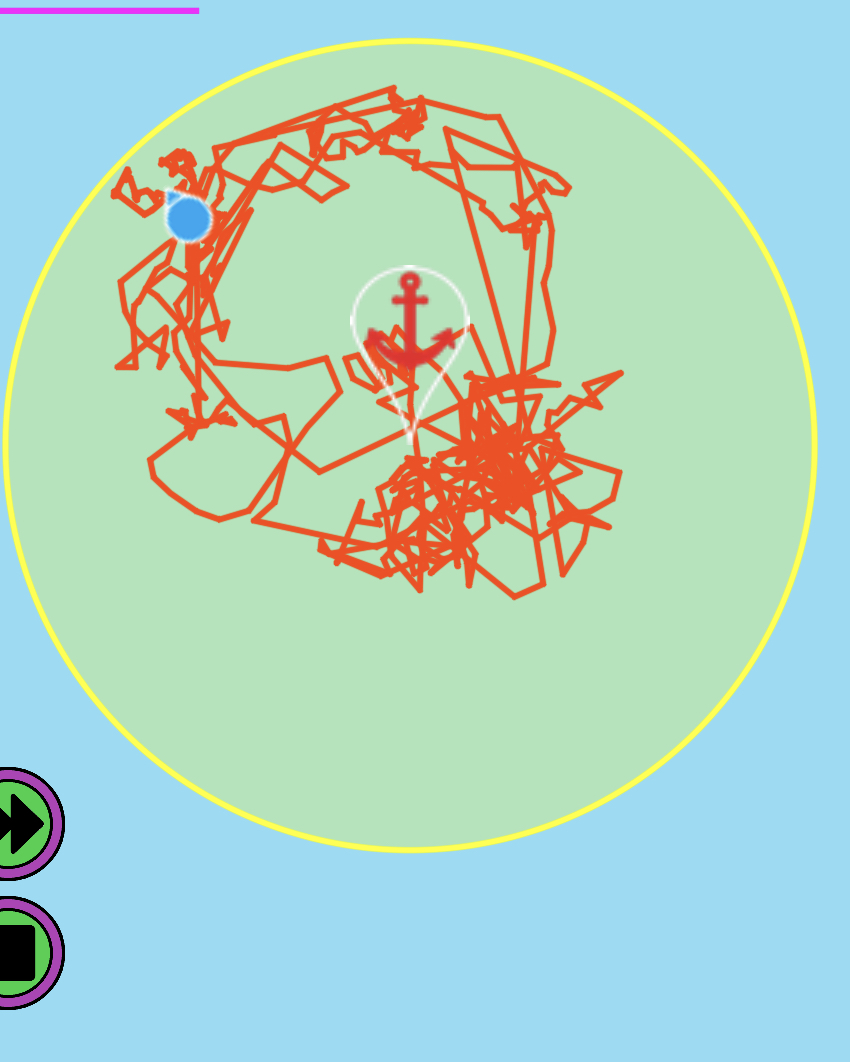The image size is (850, 1062).
Task: Stop the track playback
Action: click(20, 952)
